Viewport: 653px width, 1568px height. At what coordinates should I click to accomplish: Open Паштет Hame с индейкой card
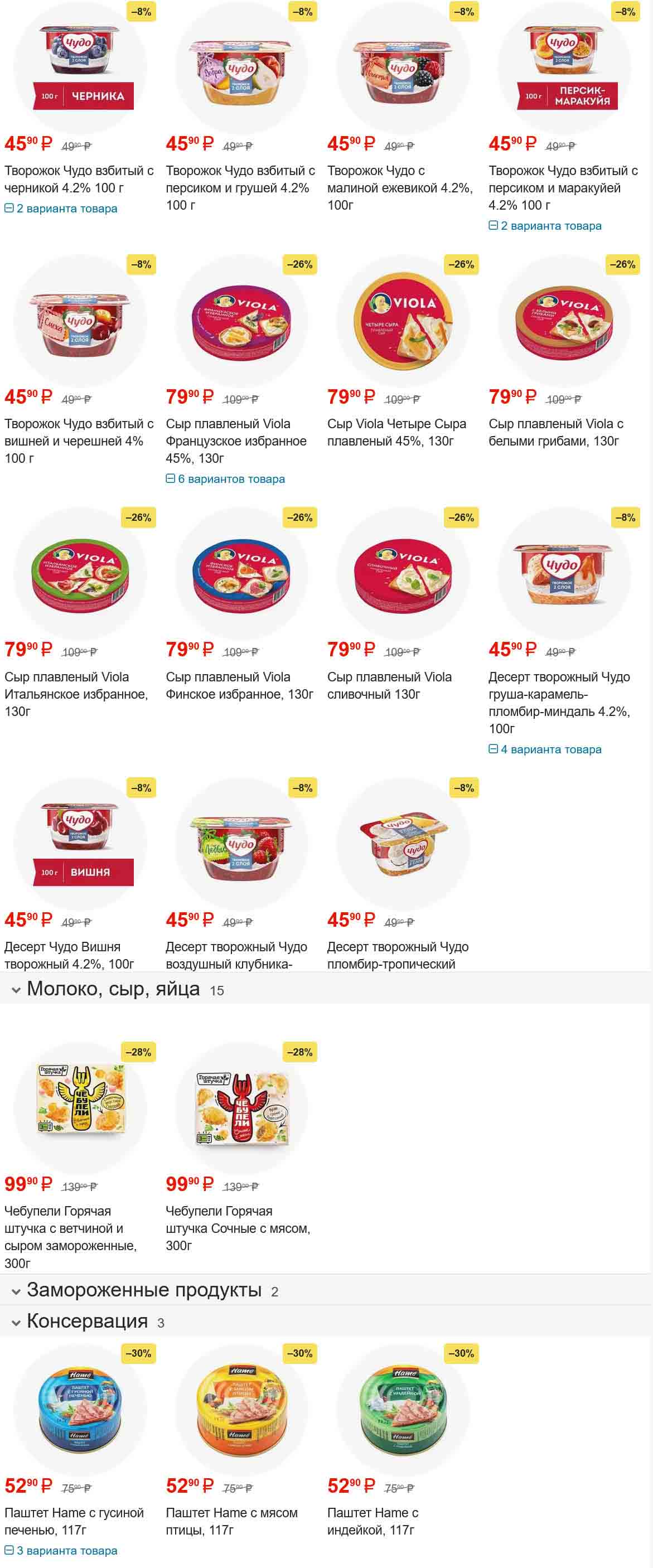coord(373,1521)
